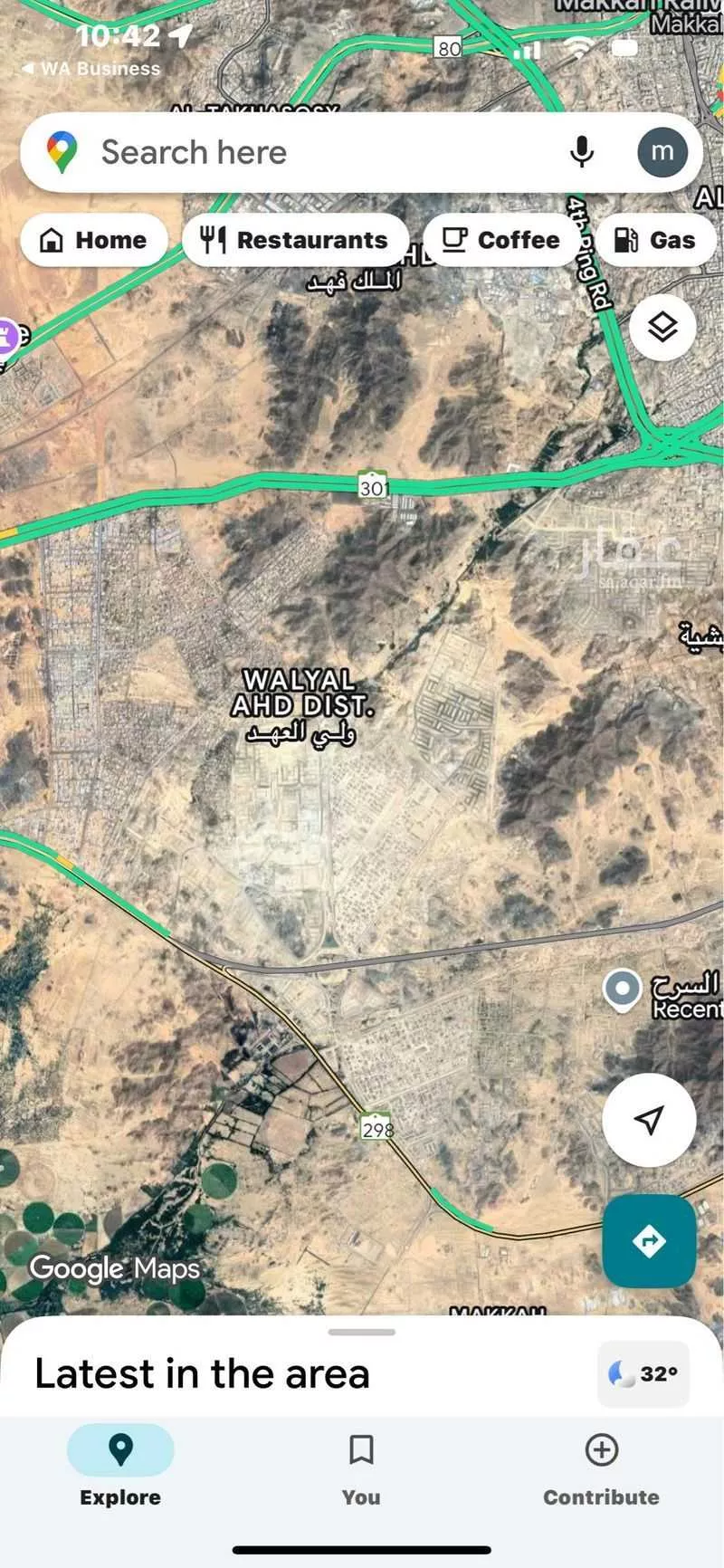Screen dimensions: 724x1568
Task: Open the map layers selector
Action: click(662, 327)
